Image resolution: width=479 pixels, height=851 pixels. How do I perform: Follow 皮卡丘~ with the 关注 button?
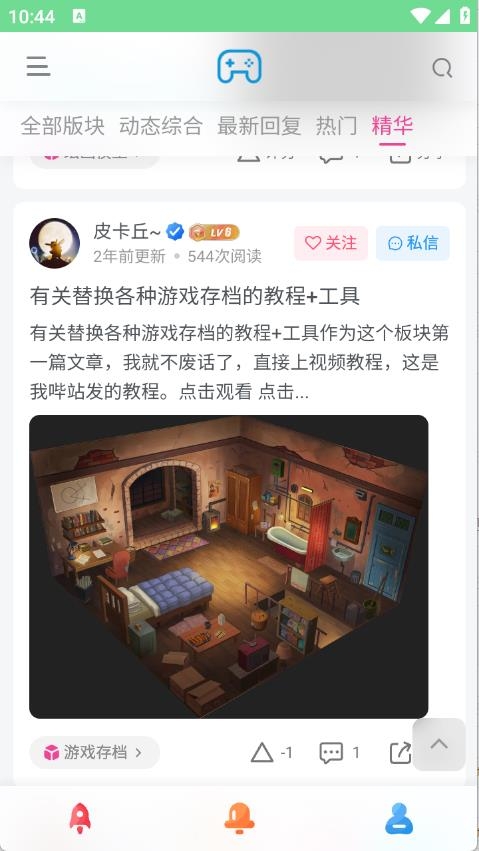[331, 243]
